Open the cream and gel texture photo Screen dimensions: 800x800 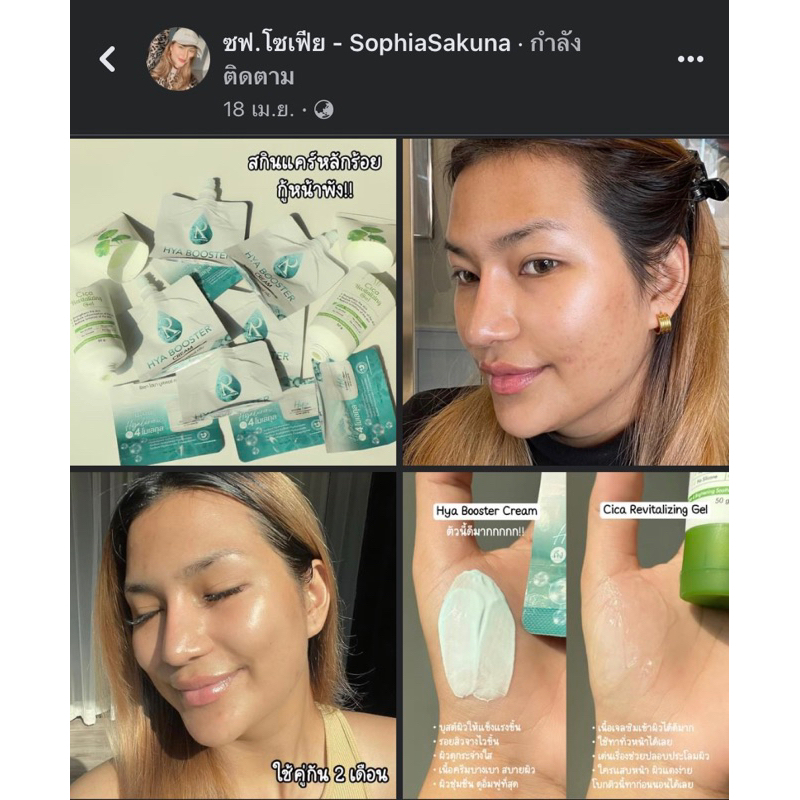[x=566, y=635]
